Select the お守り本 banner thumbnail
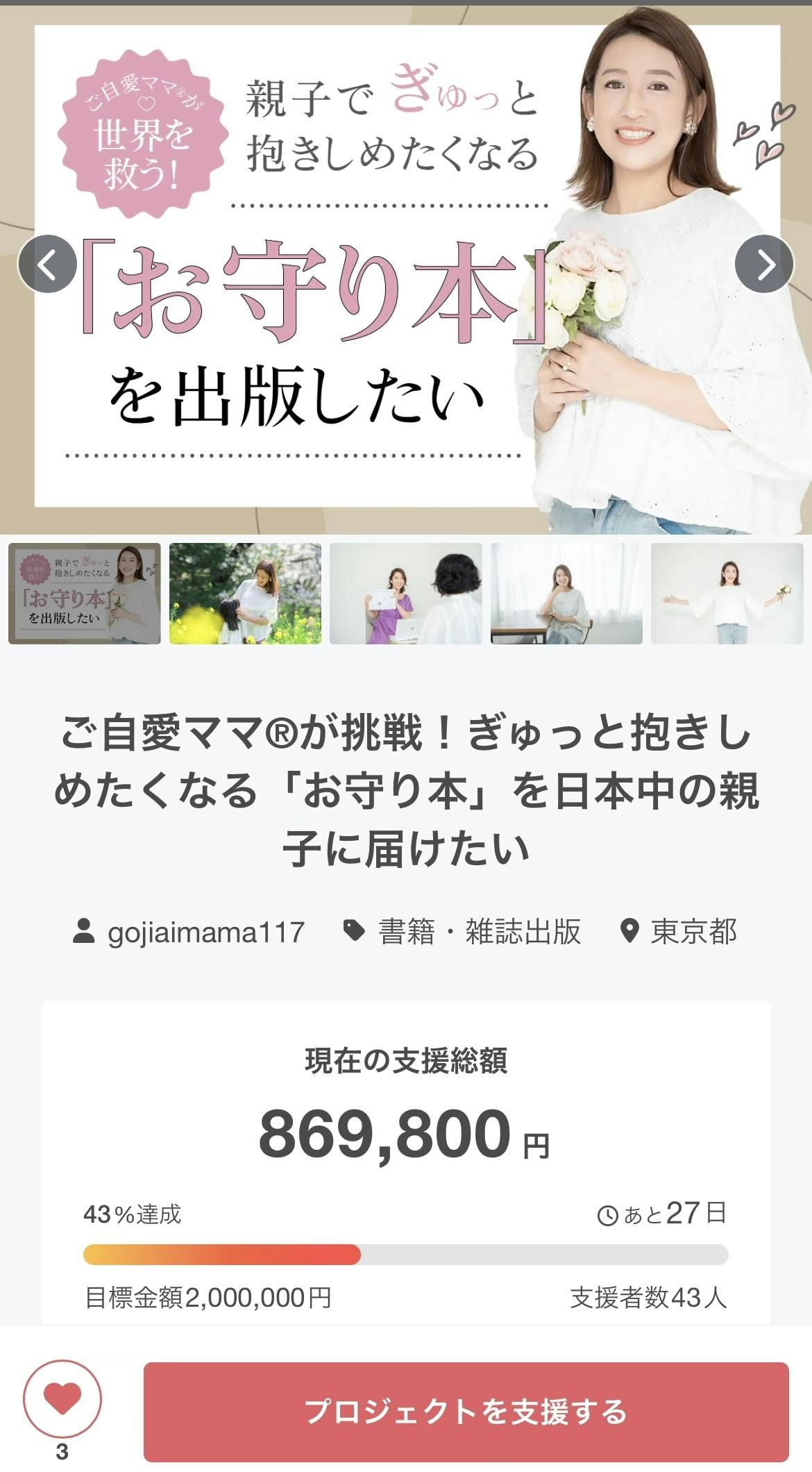The height and width of the screenshot is (1472, 812). click(x=85, y=594)
